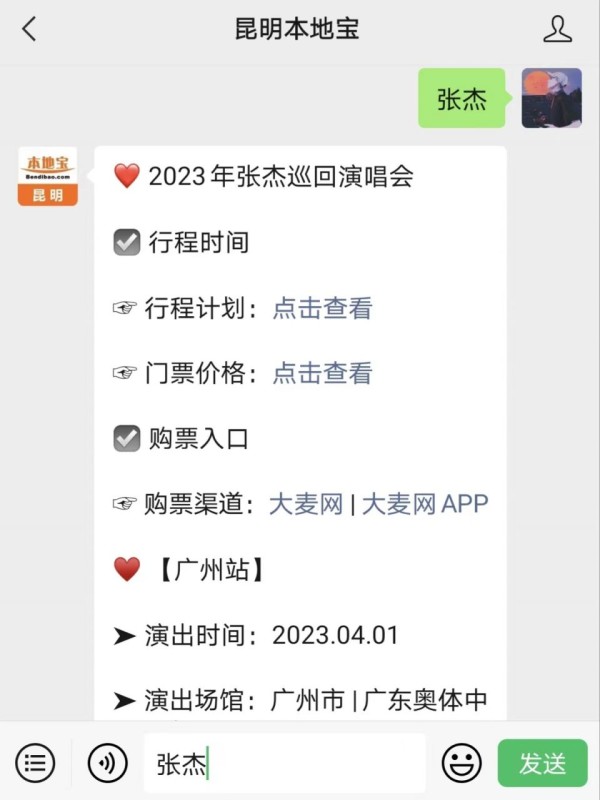Open the 大麦网 ticket link
This screenshot has width=600, height=800.
click(x=306, y=503)
